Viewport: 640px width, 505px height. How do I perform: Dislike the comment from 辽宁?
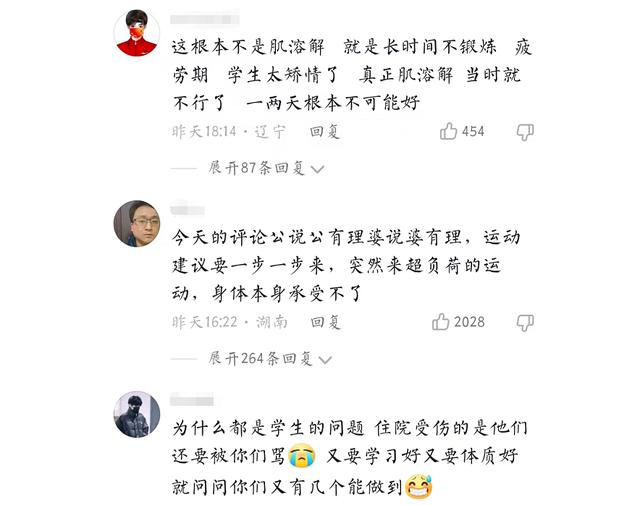pyautogui.click(x=525, y=132)
